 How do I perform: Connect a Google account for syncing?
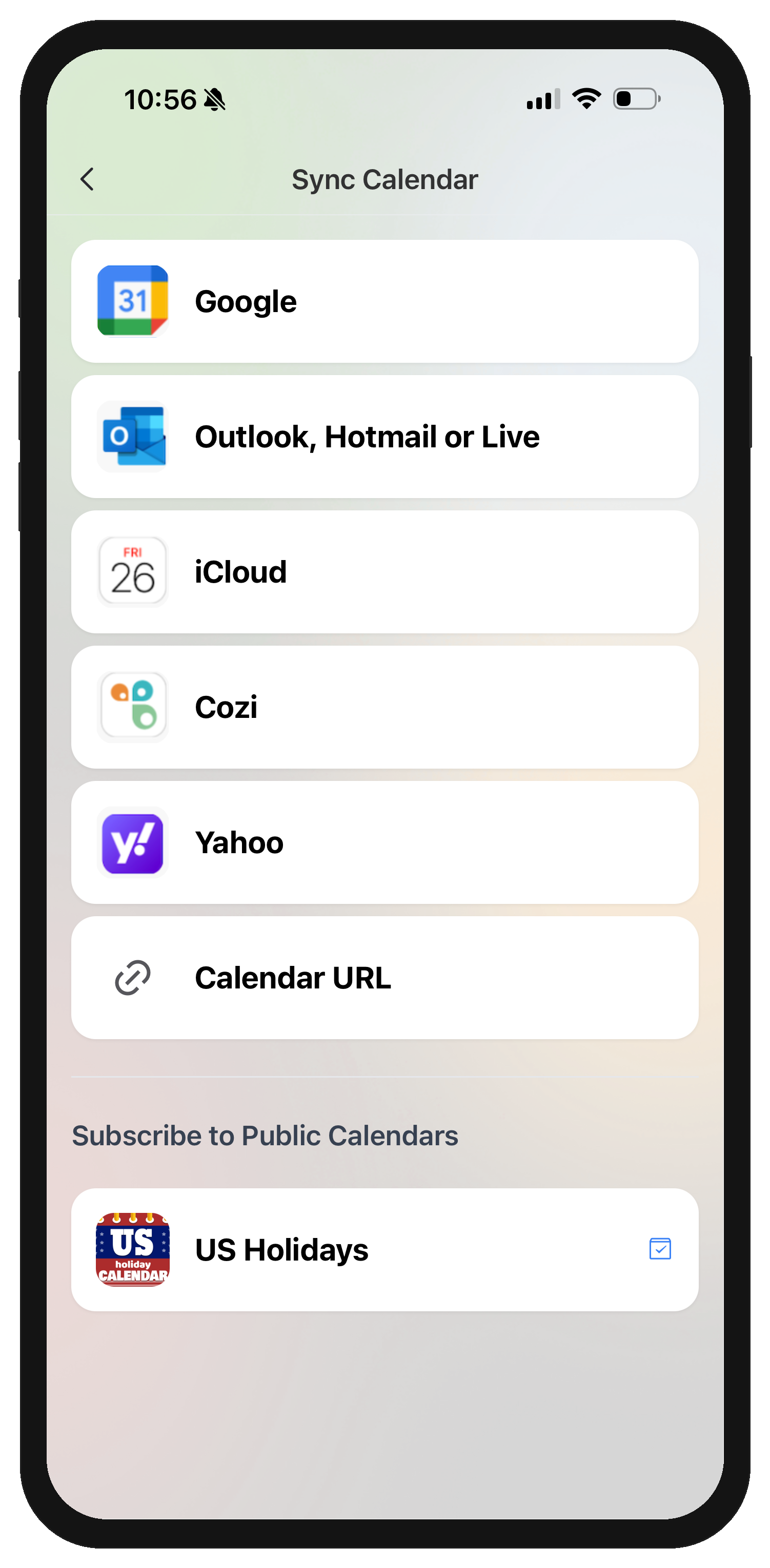click(x=384, y=300)
